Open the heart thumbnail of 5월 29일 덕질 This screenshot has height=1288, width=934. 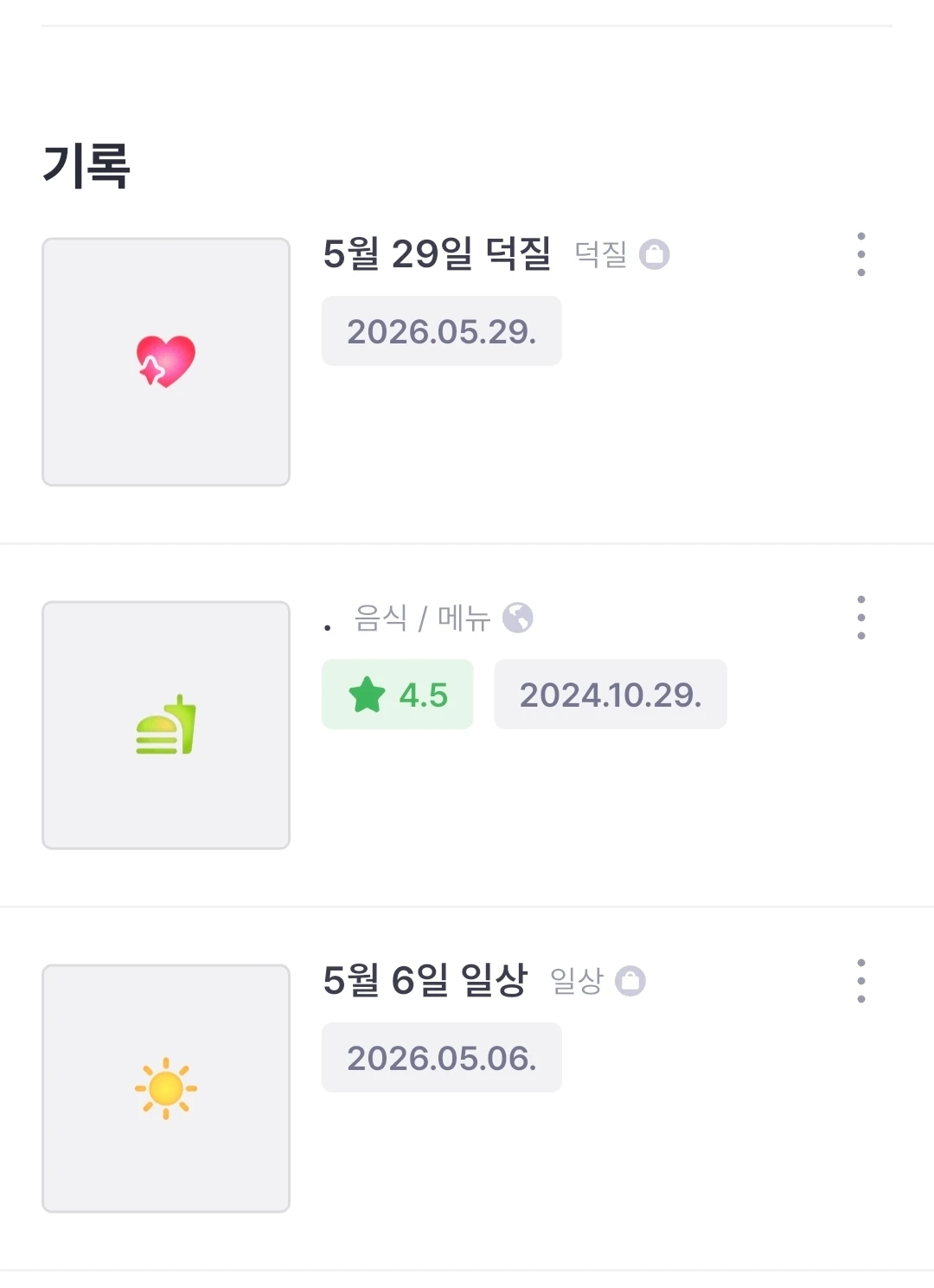pos(166,362)
